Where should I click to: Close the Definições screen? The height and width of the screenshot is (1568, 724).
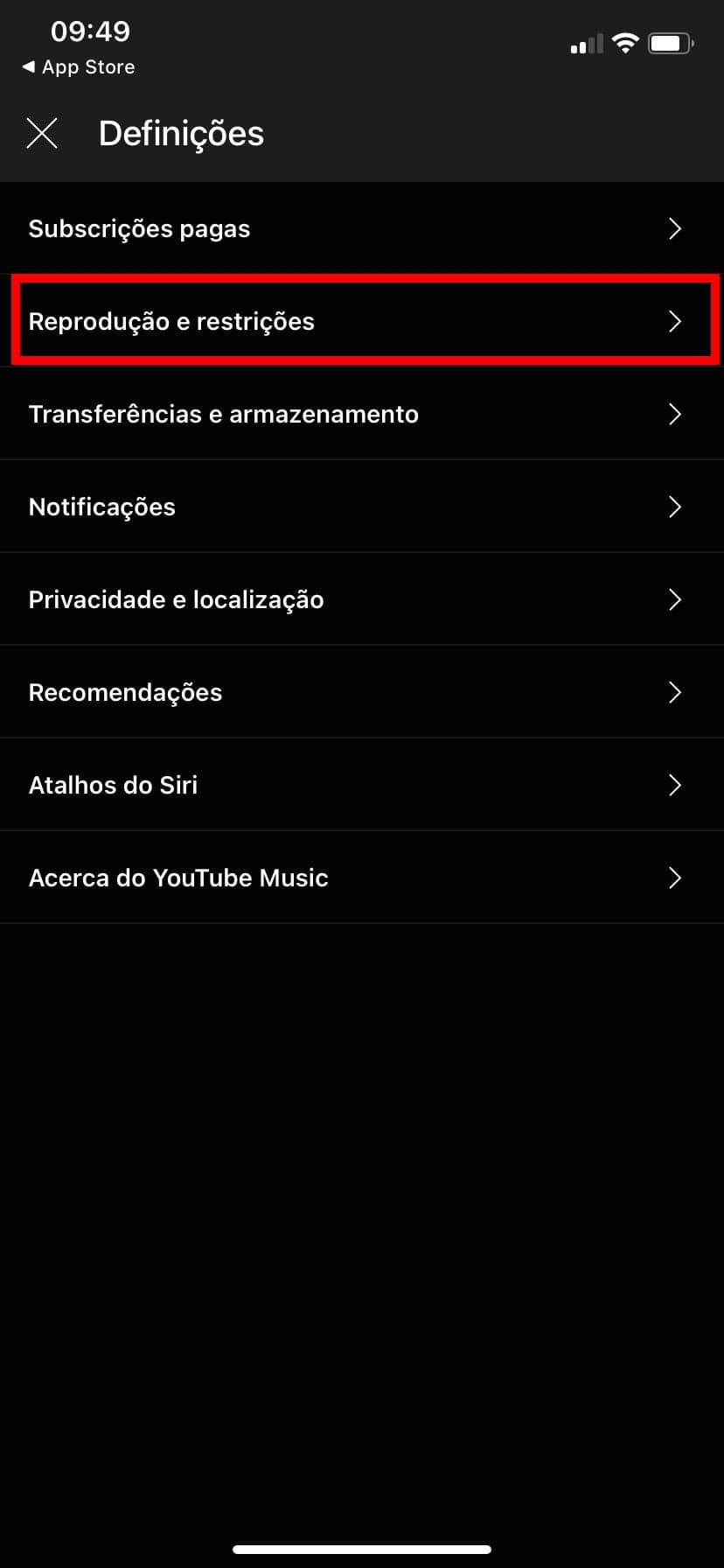(42, 133)
